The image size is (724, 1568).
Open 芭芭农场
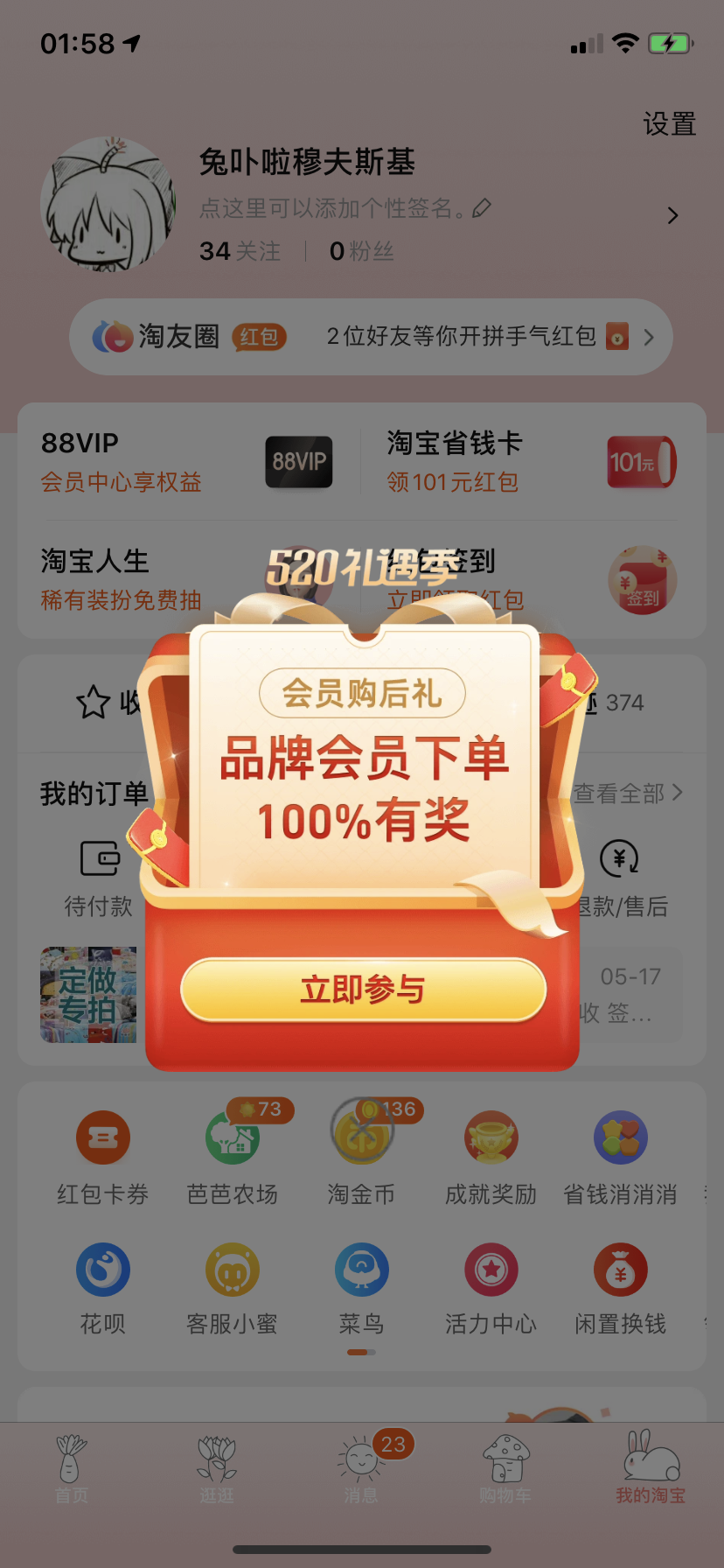pyautogui.click(x=233, y=1157)
